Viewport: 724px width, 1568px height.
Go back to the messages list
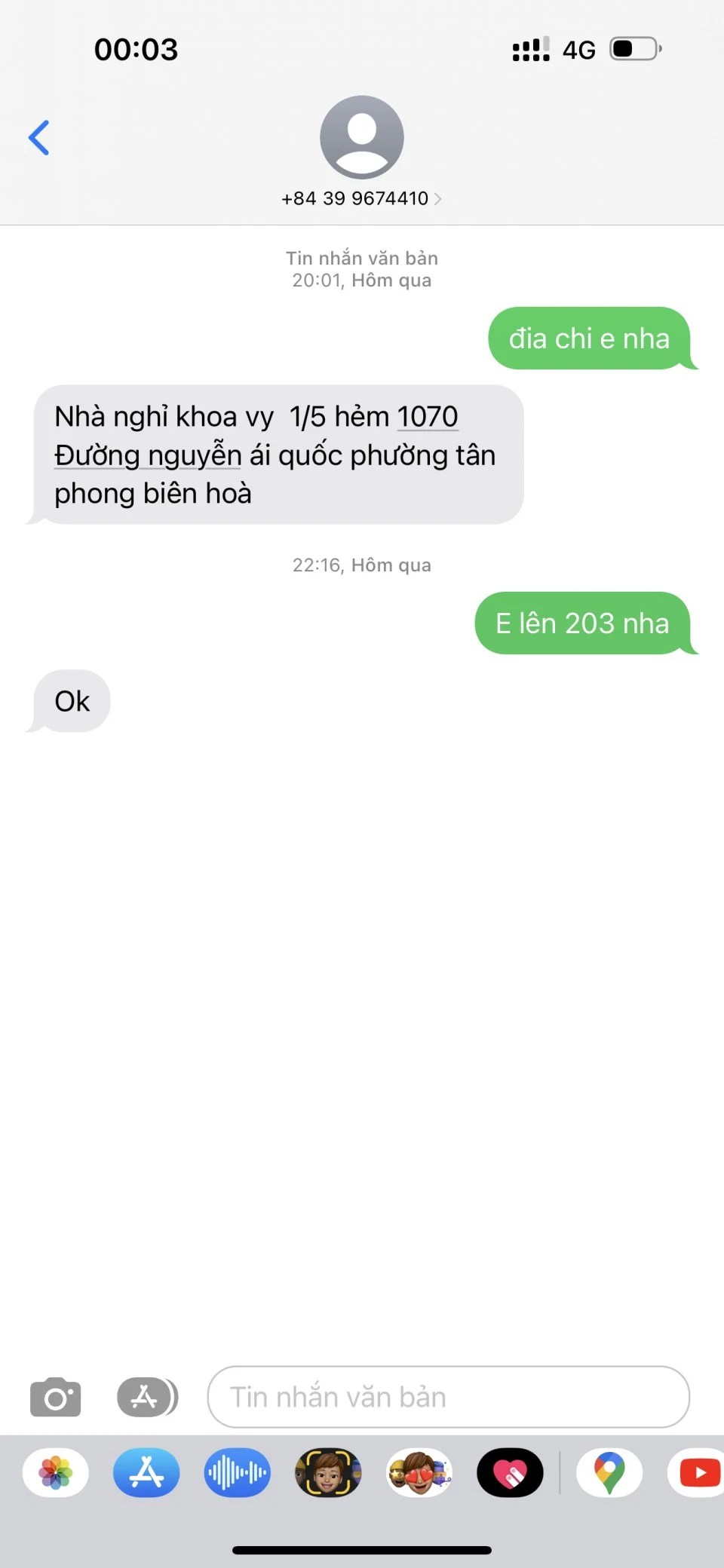pyautogui.click(x=39, y=138)
